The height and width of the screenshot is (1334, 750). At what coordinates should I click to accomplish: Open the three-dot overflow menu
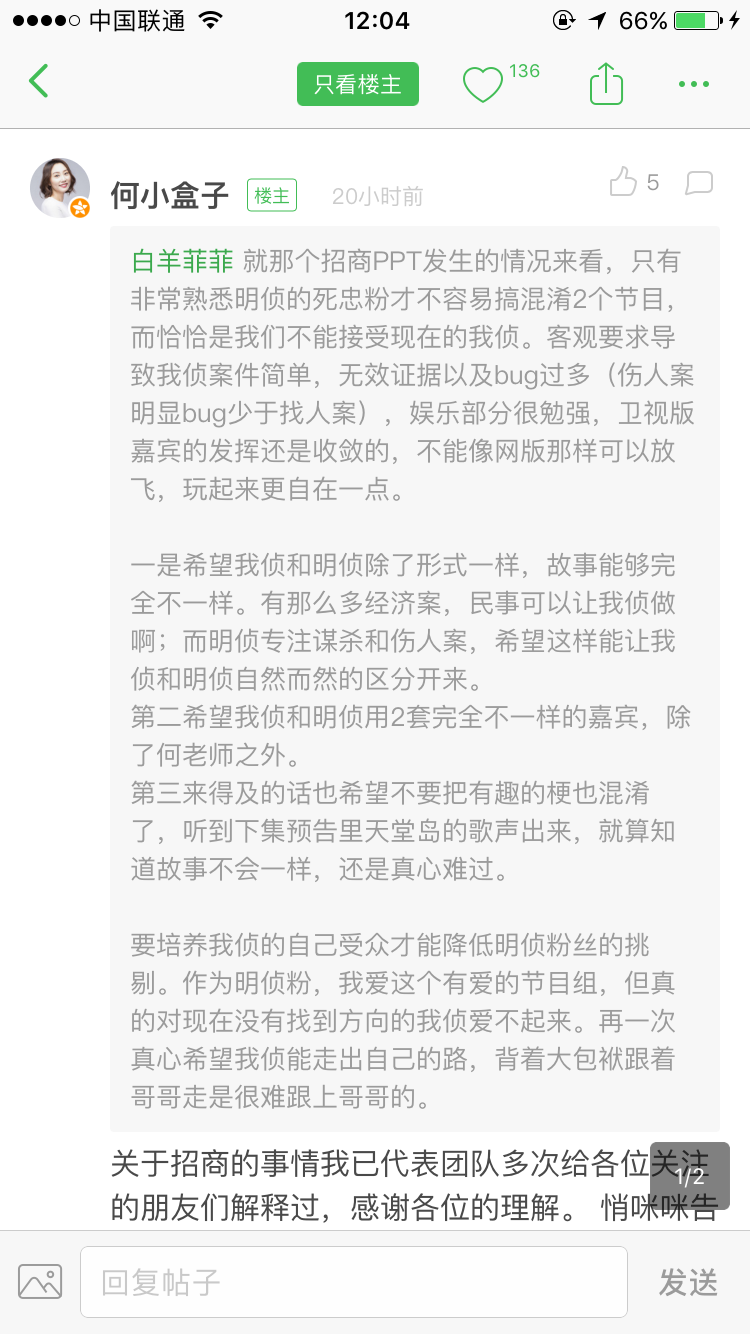pyautogui.click(x=694, y=84)
